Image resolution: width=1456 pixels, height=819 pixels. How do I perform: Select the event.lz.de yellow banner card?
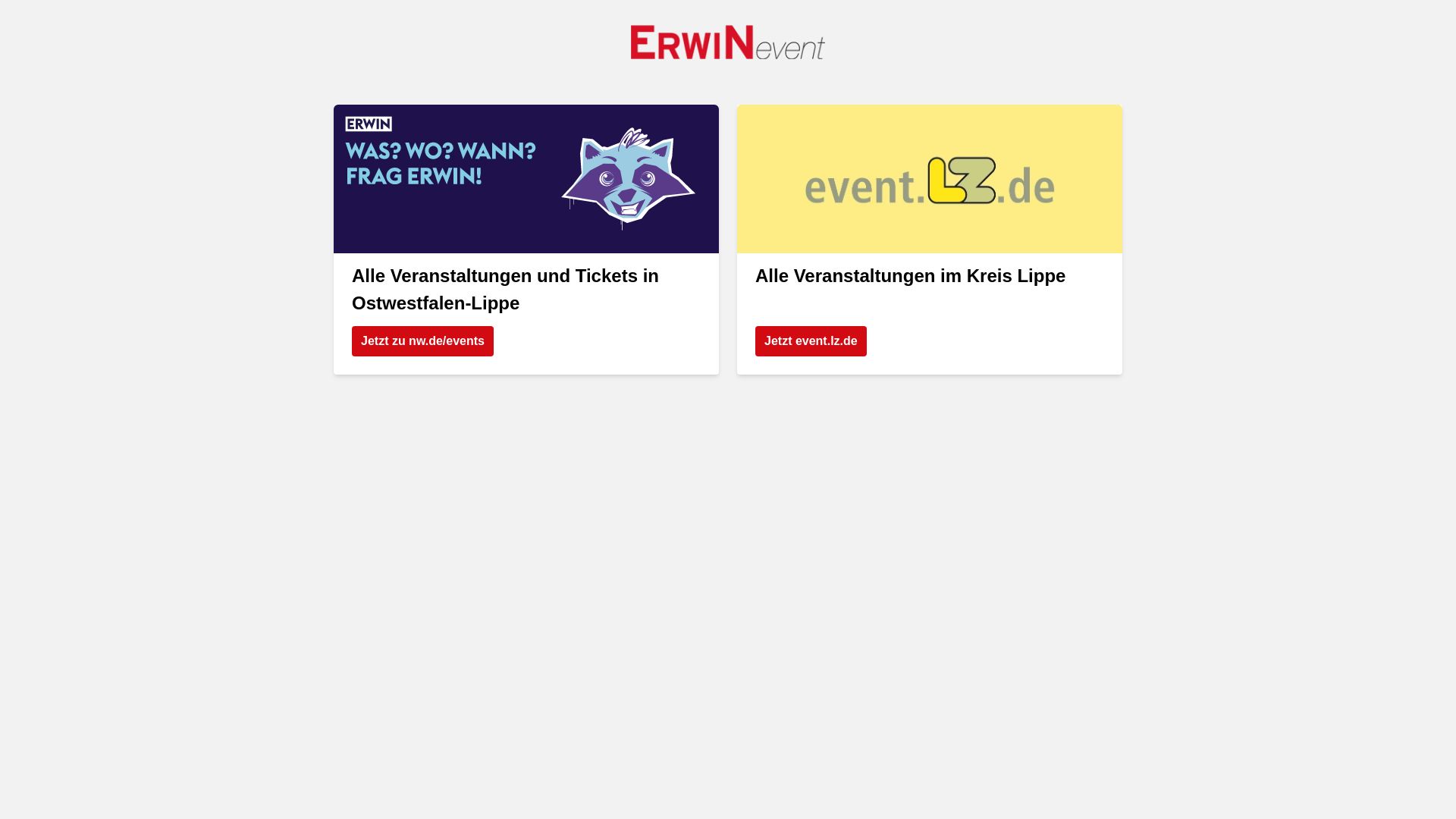tap(929, 179)
